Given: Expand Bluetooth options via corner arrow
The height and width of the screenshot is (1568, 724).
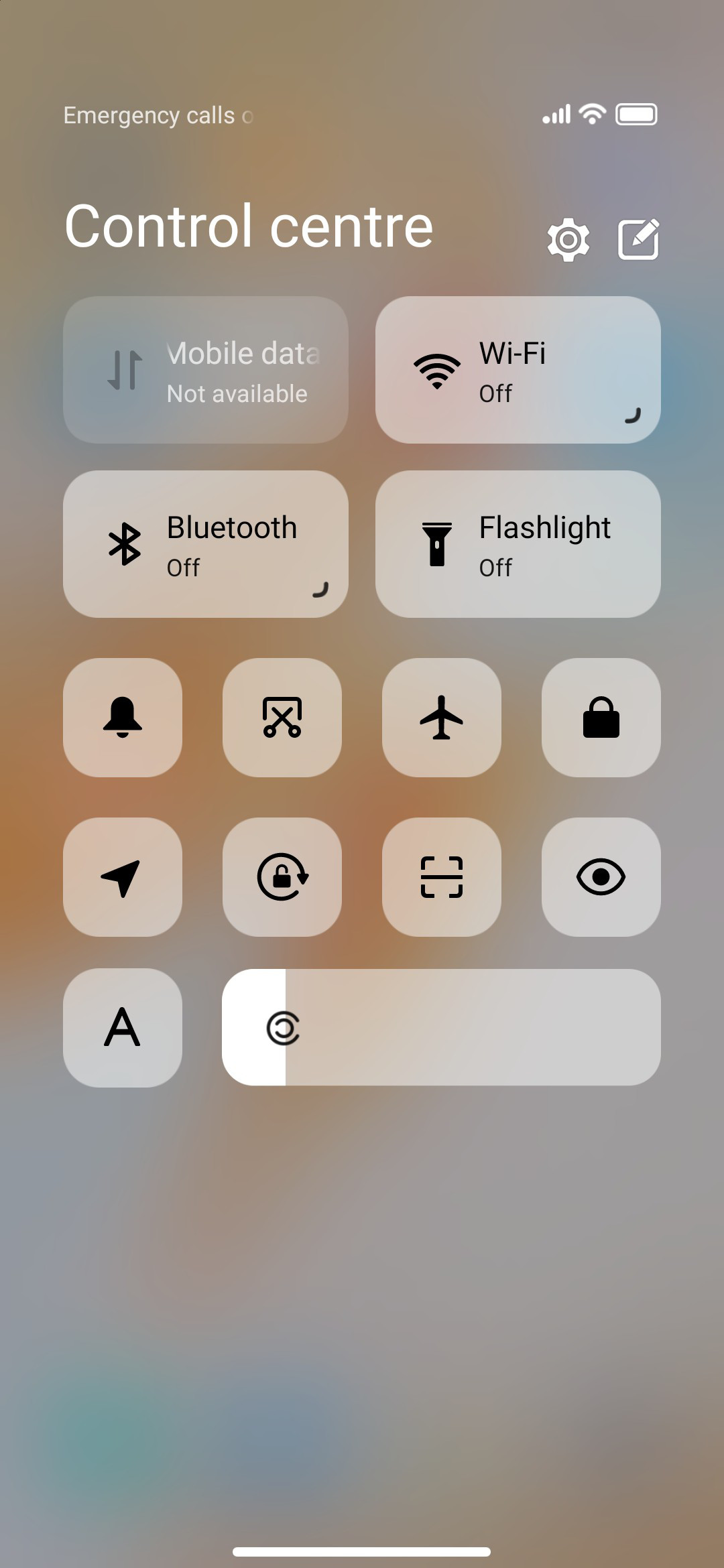Looking at the screenshot, I should tap(320, 590).
